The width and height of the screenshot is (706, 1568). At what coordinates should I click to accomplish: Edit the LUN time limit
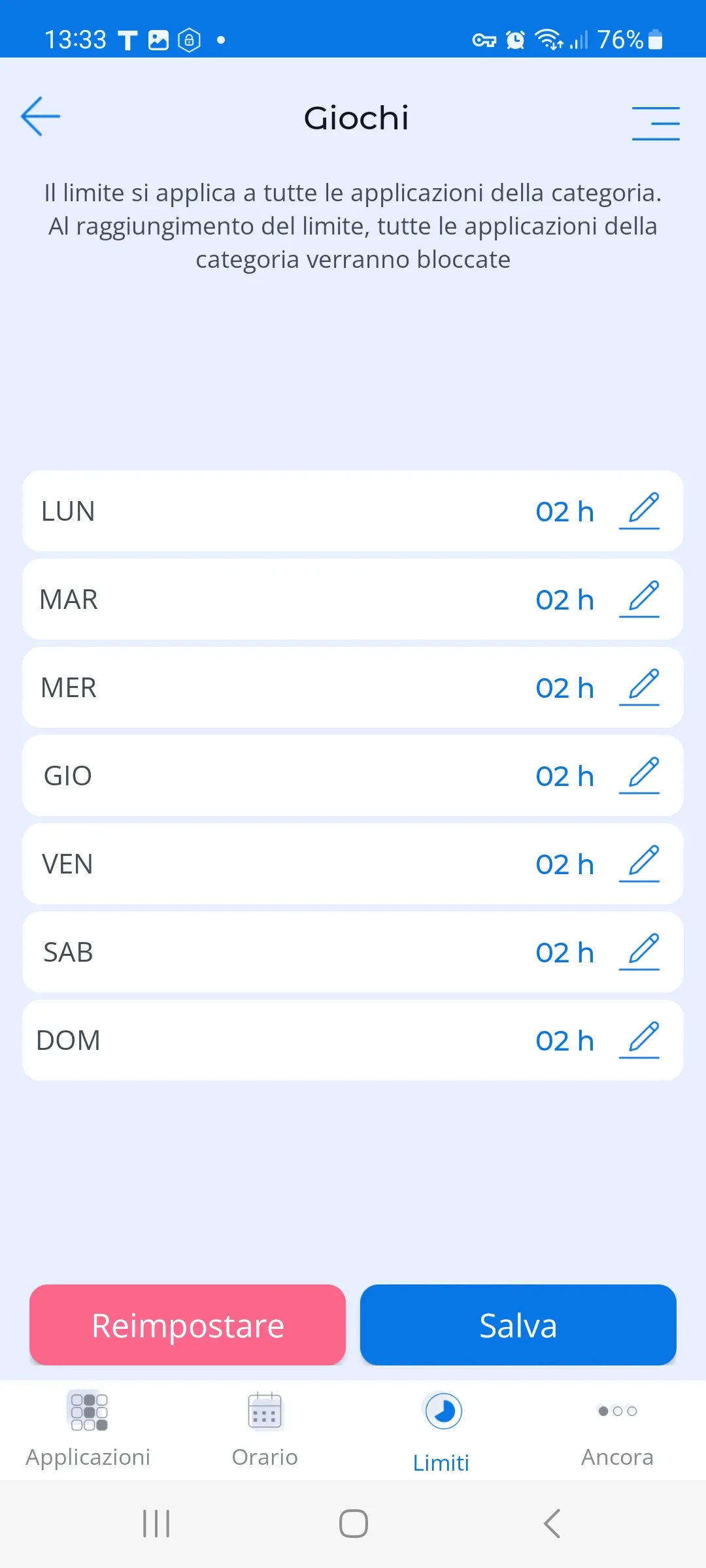[640, 511]
